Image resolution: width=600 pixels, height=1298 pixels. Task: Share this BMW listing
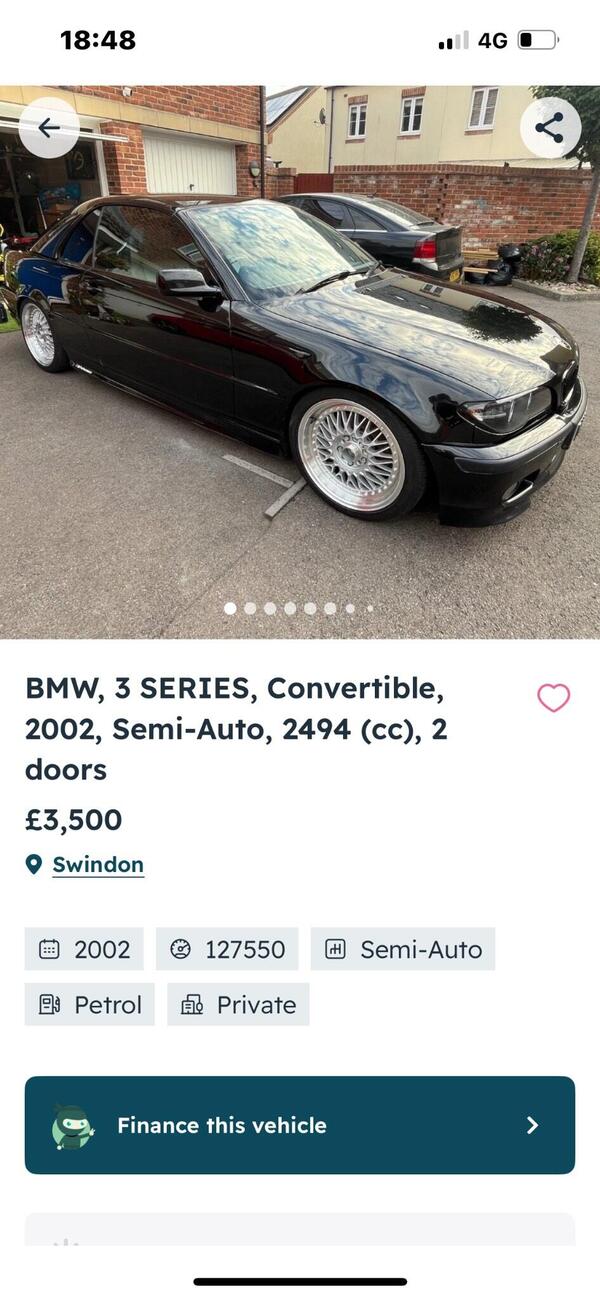(550, 128)
